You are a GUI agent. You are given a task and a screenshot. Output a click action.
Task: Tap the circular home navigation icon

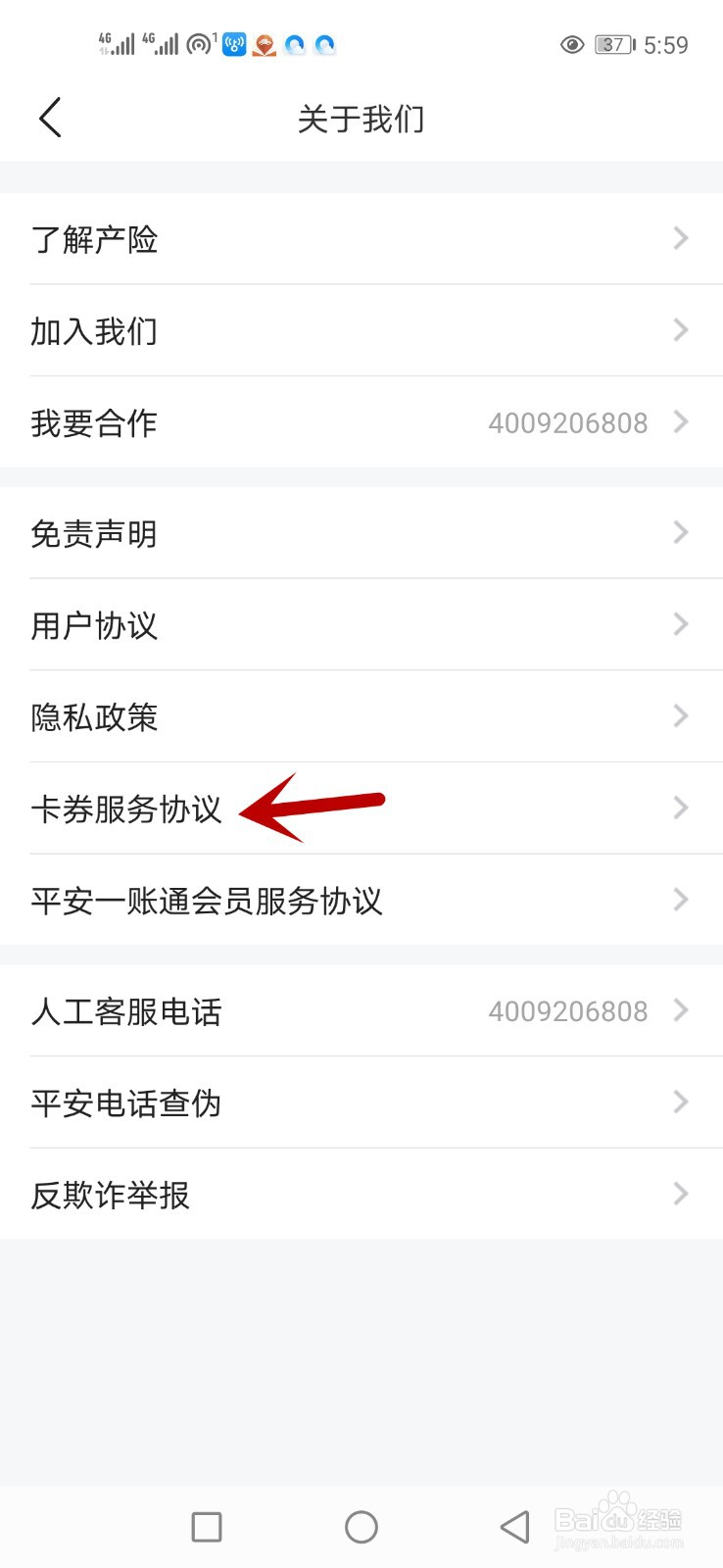point(361,1526)
